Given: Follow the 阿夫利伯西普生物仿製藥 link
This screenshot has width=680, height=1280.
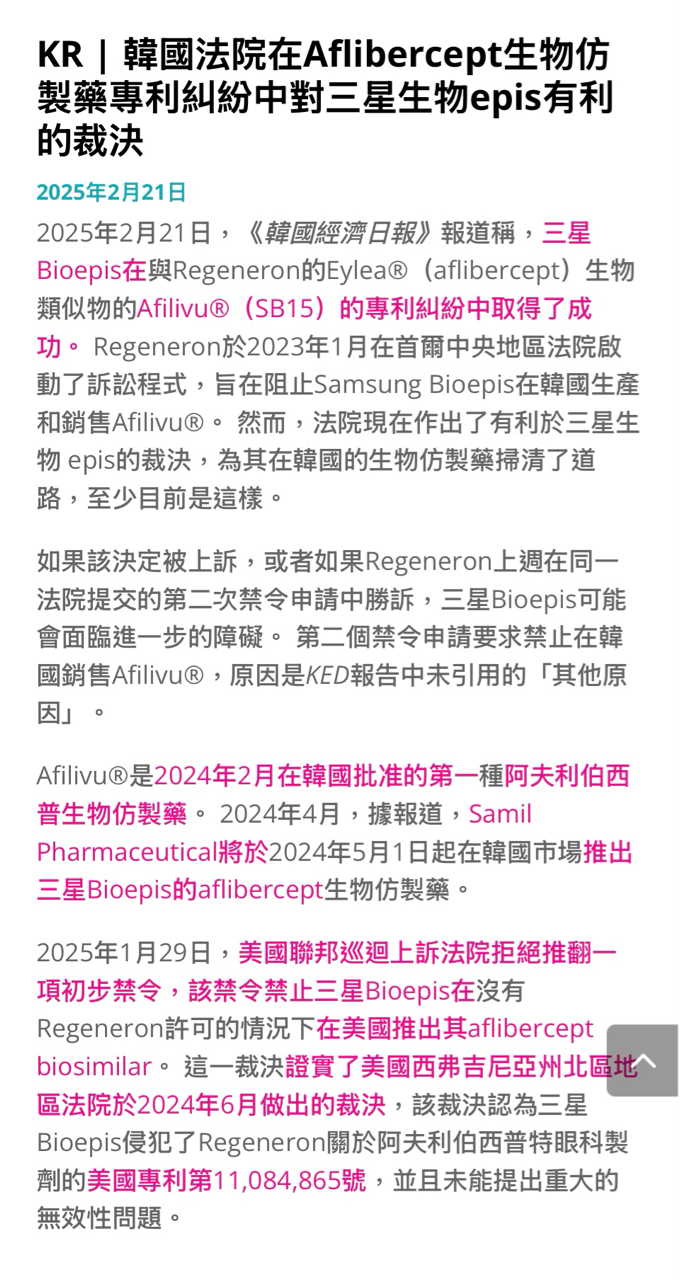Looking at the screenshot, I should tap(112, 814).
